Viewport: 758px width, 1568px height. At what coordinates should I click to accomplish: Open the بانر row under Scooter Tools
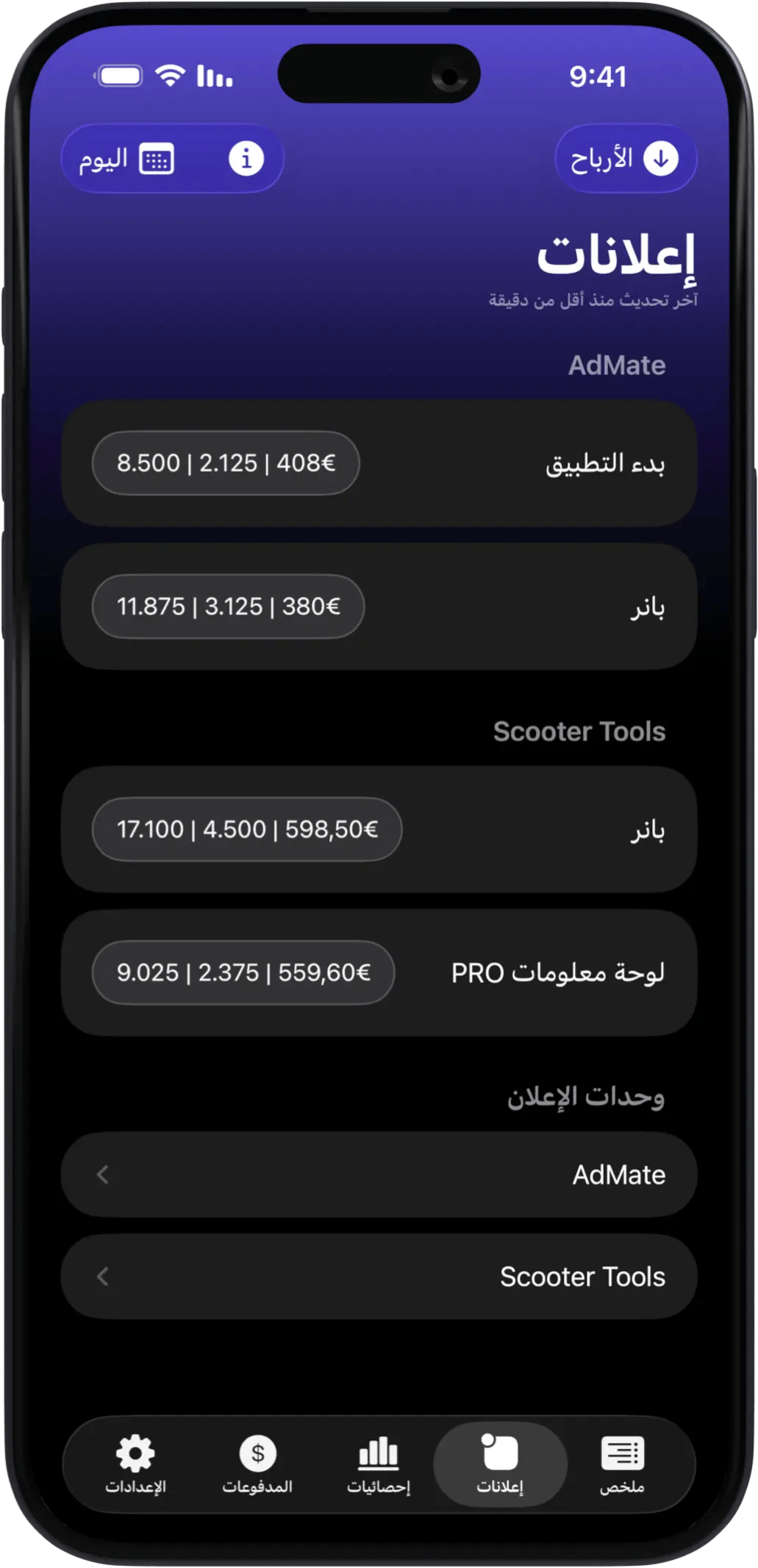pyautogui.click(x=379, y=829)
